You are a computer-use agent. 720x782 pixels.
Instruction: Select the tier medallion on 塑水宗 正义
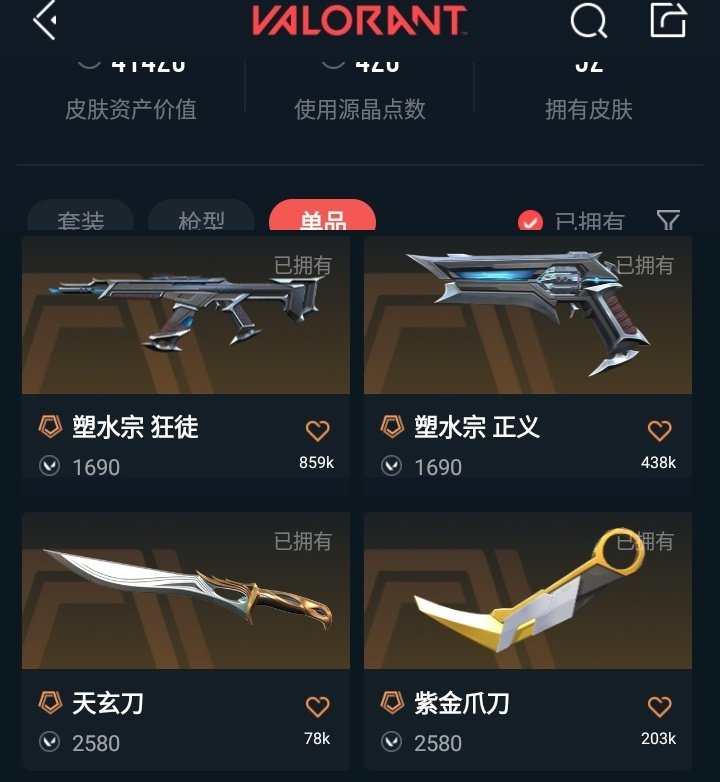394,427
